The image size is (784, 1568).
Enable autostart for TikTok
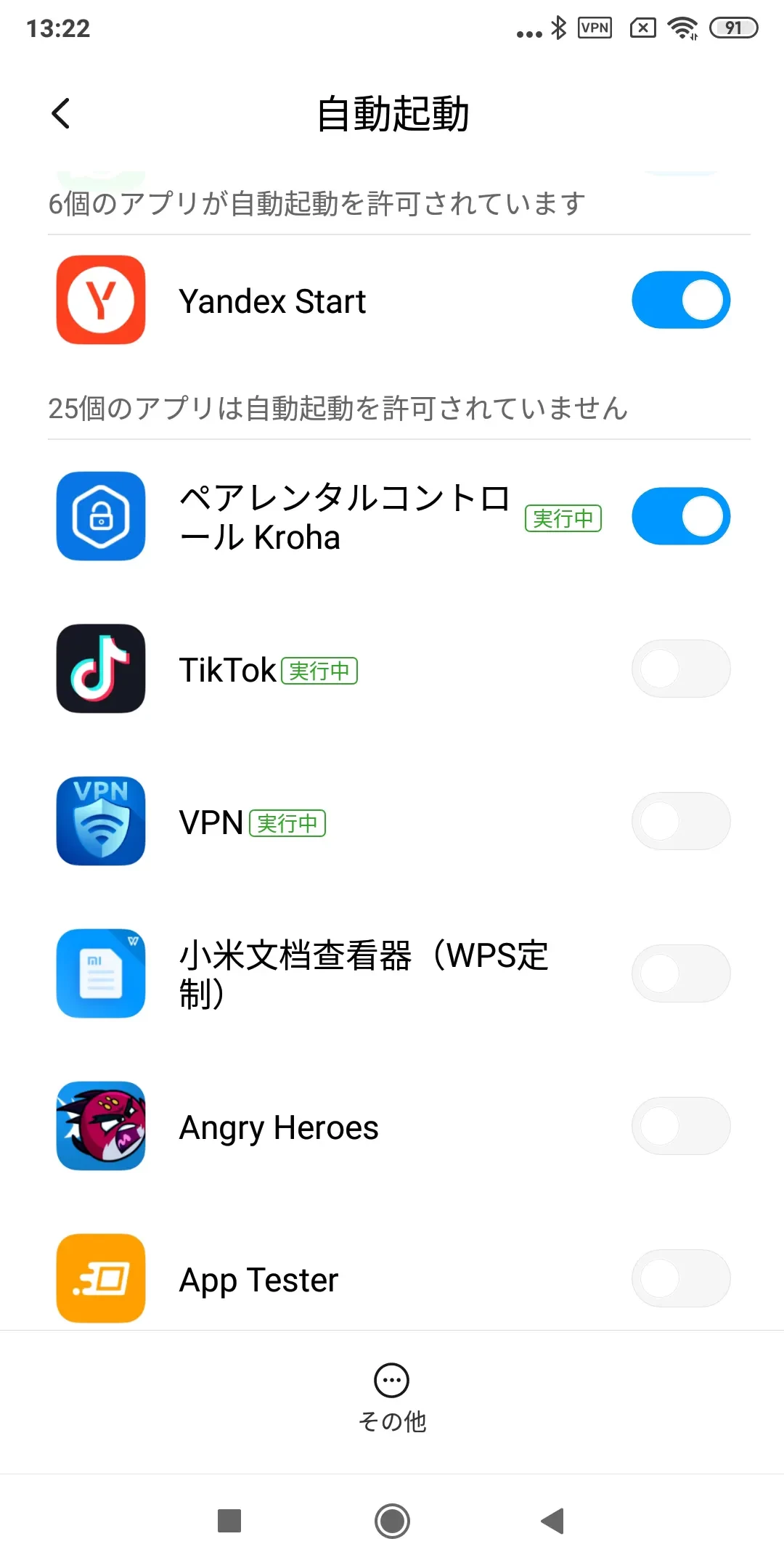click(x=680, y=669)
